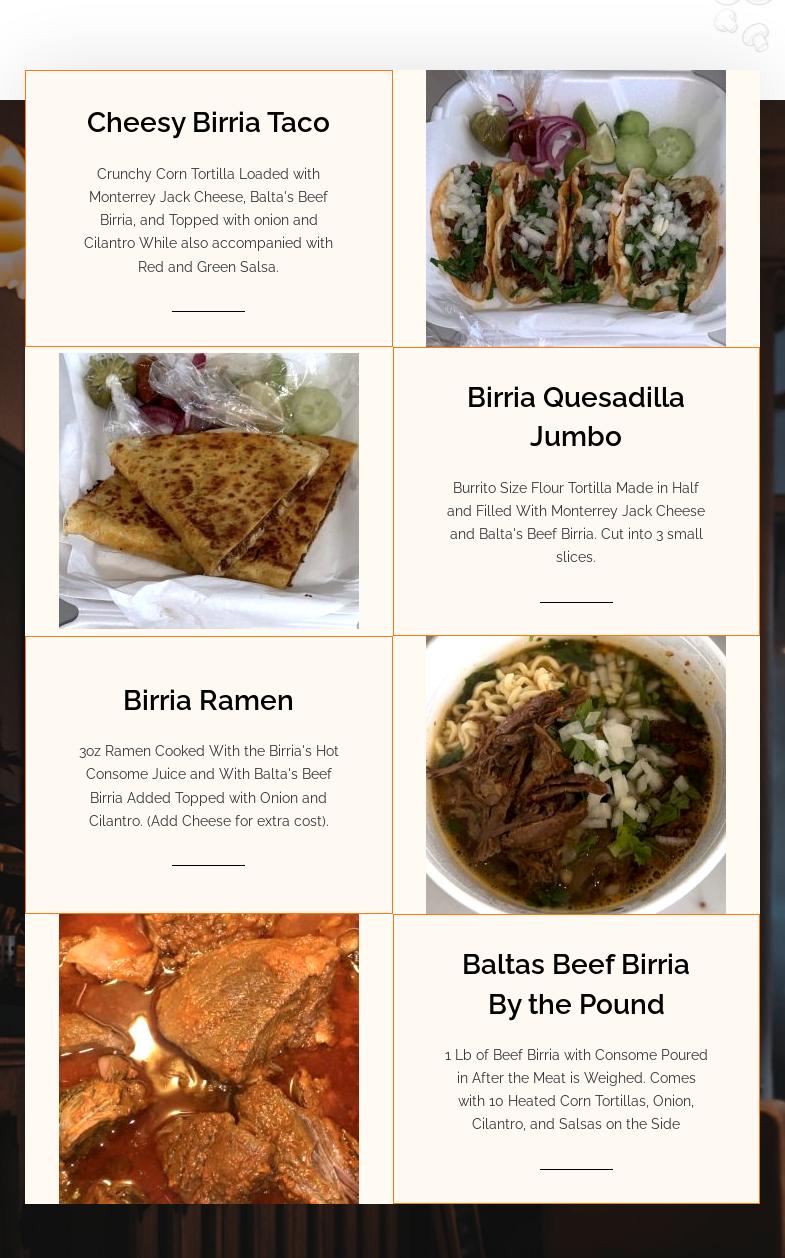
Task: View the quesadilla slices photo
Action: click(208, 490)
